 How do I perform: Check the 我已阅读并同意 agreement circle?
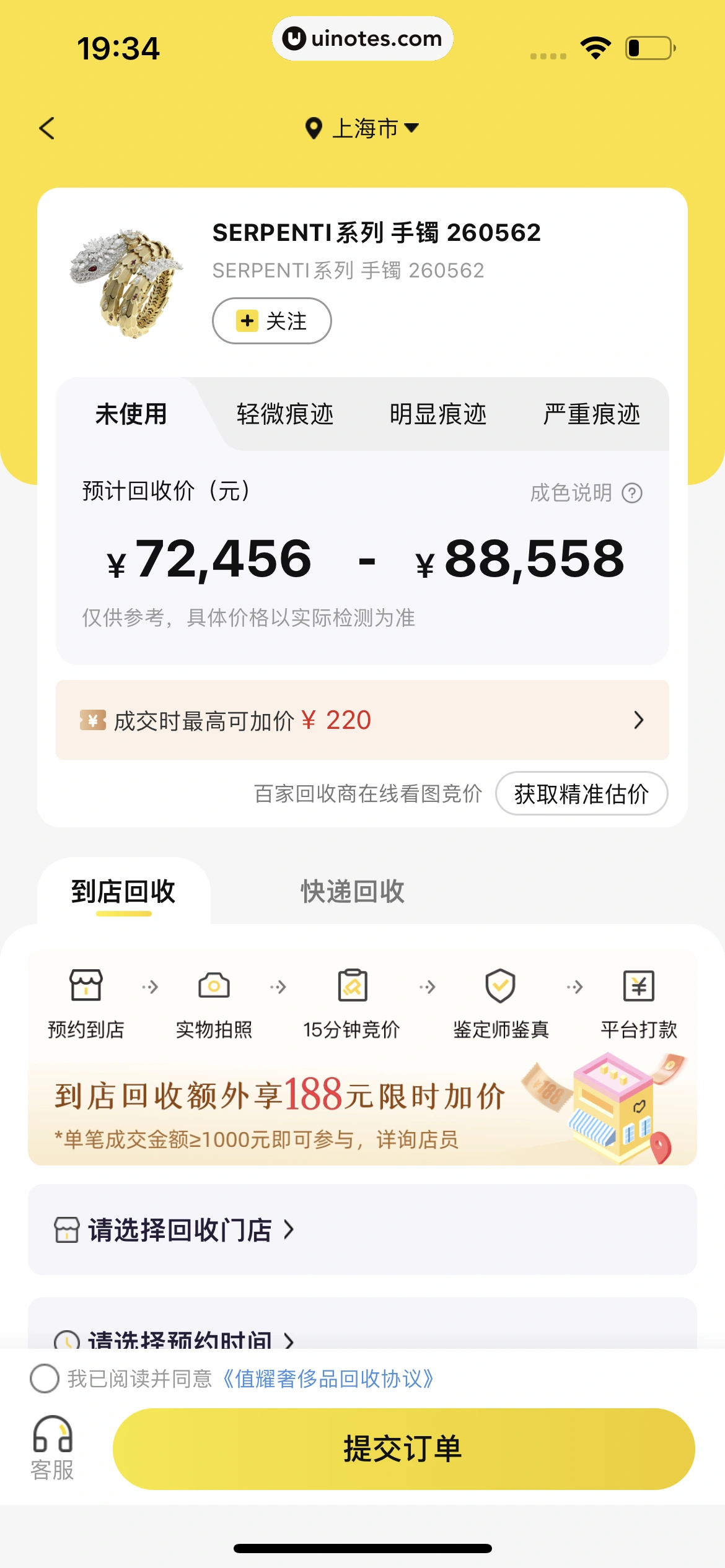pyautogui.click(x=45, y=1379)
